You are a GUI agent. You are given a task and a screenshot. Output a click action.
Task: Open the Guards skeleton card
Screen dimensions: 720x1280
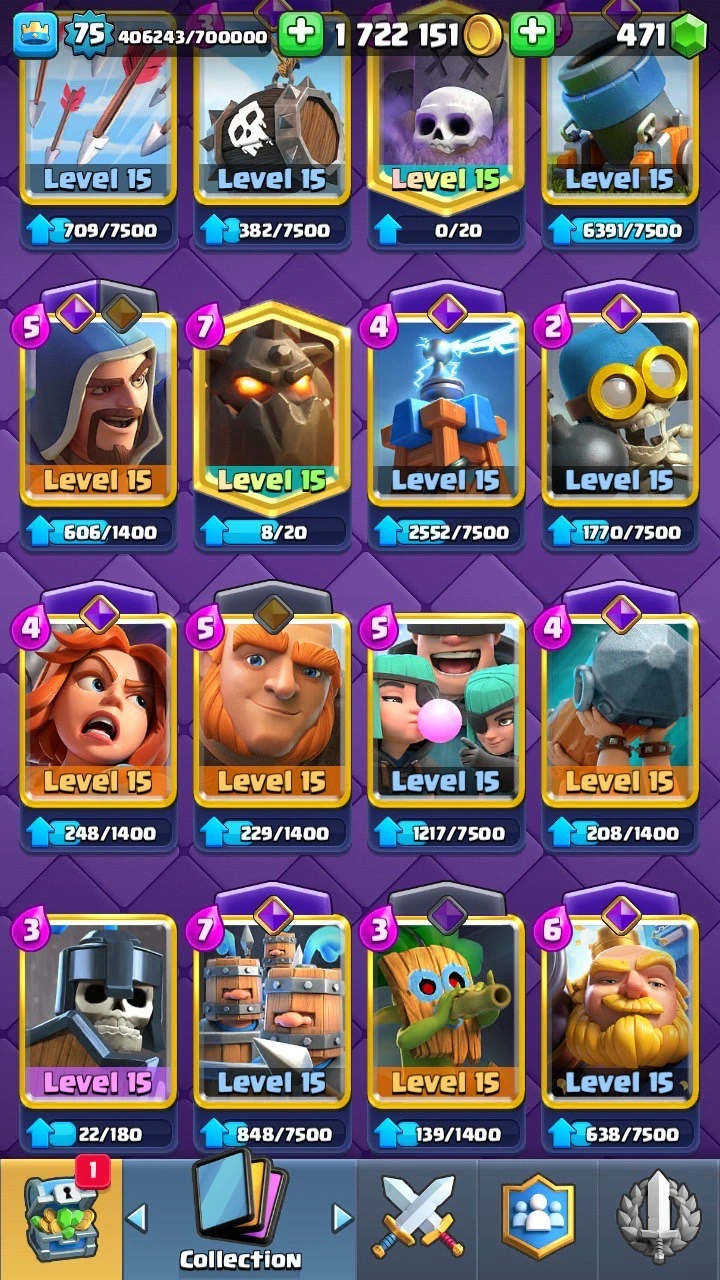(x=98, y=1012)
